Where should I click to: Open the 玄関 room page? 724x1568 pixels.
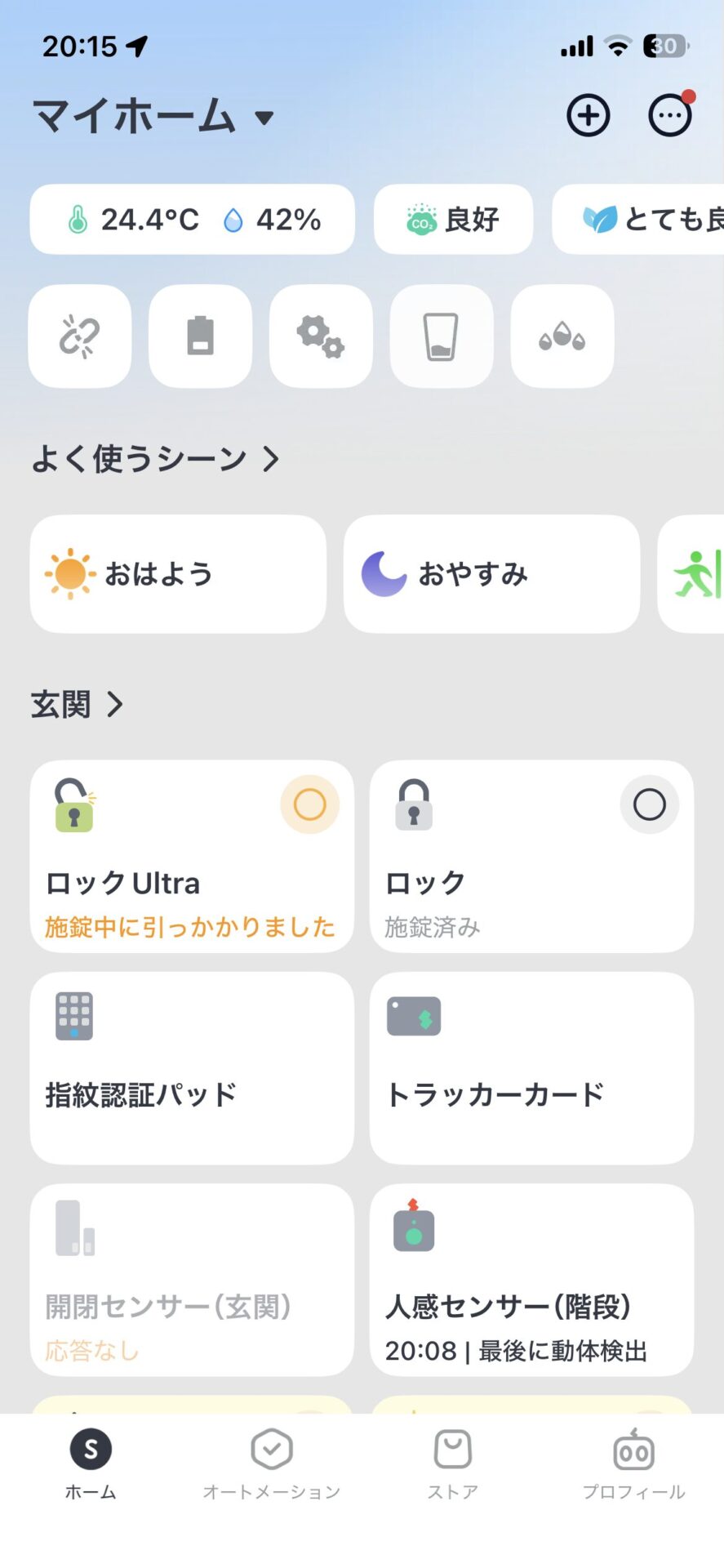78,704
